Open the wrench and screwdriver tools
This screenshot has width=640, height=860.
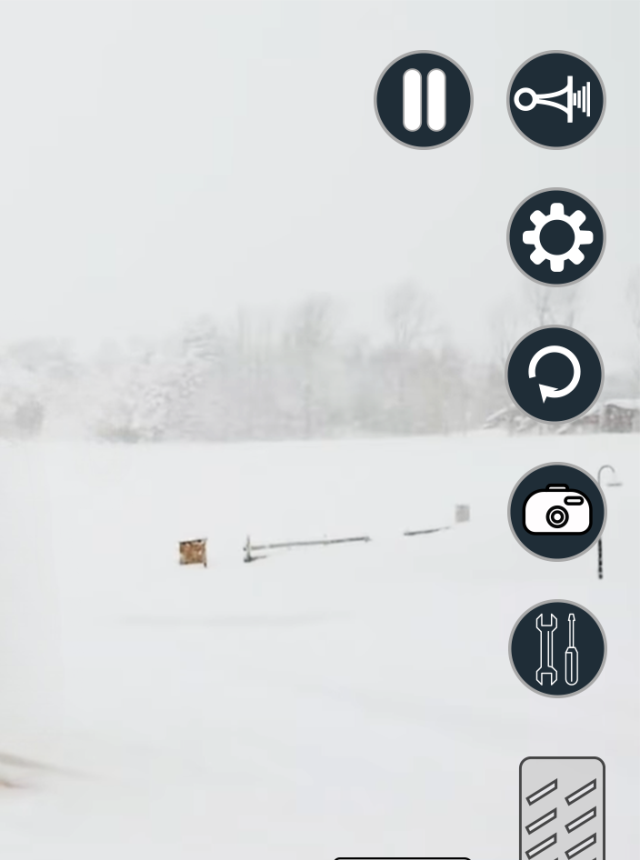pos(557,648)
